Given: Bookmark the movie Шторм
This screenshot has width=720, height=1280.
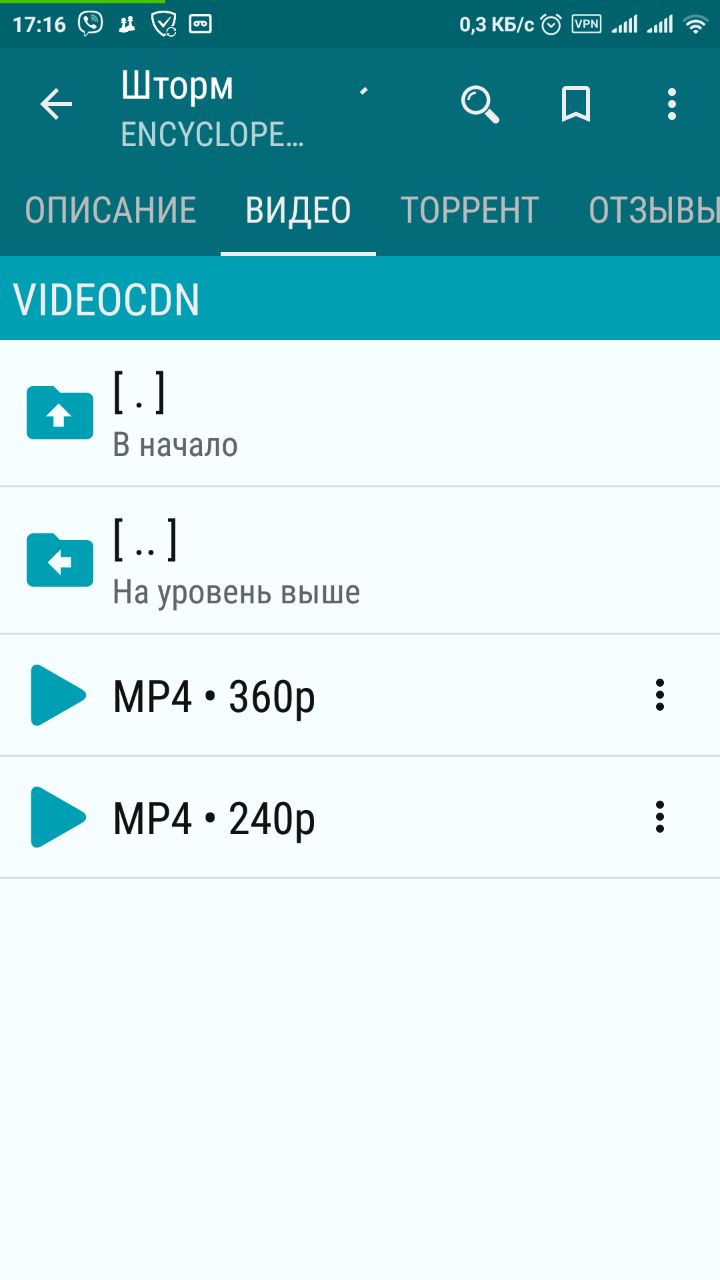Looking at the screenshot, I should 576,104.
